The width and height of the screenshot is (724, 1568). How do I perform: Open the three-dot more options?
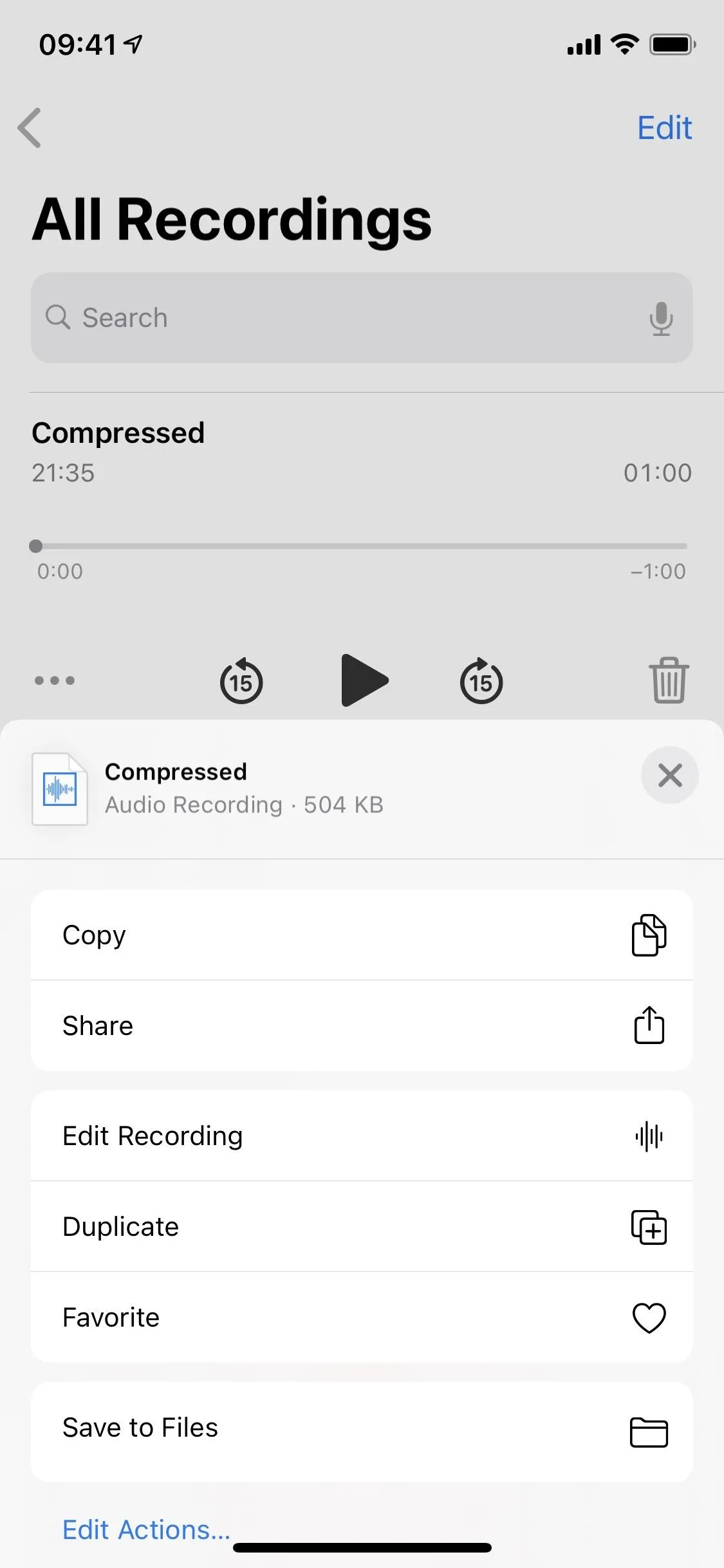pos(55,680)
